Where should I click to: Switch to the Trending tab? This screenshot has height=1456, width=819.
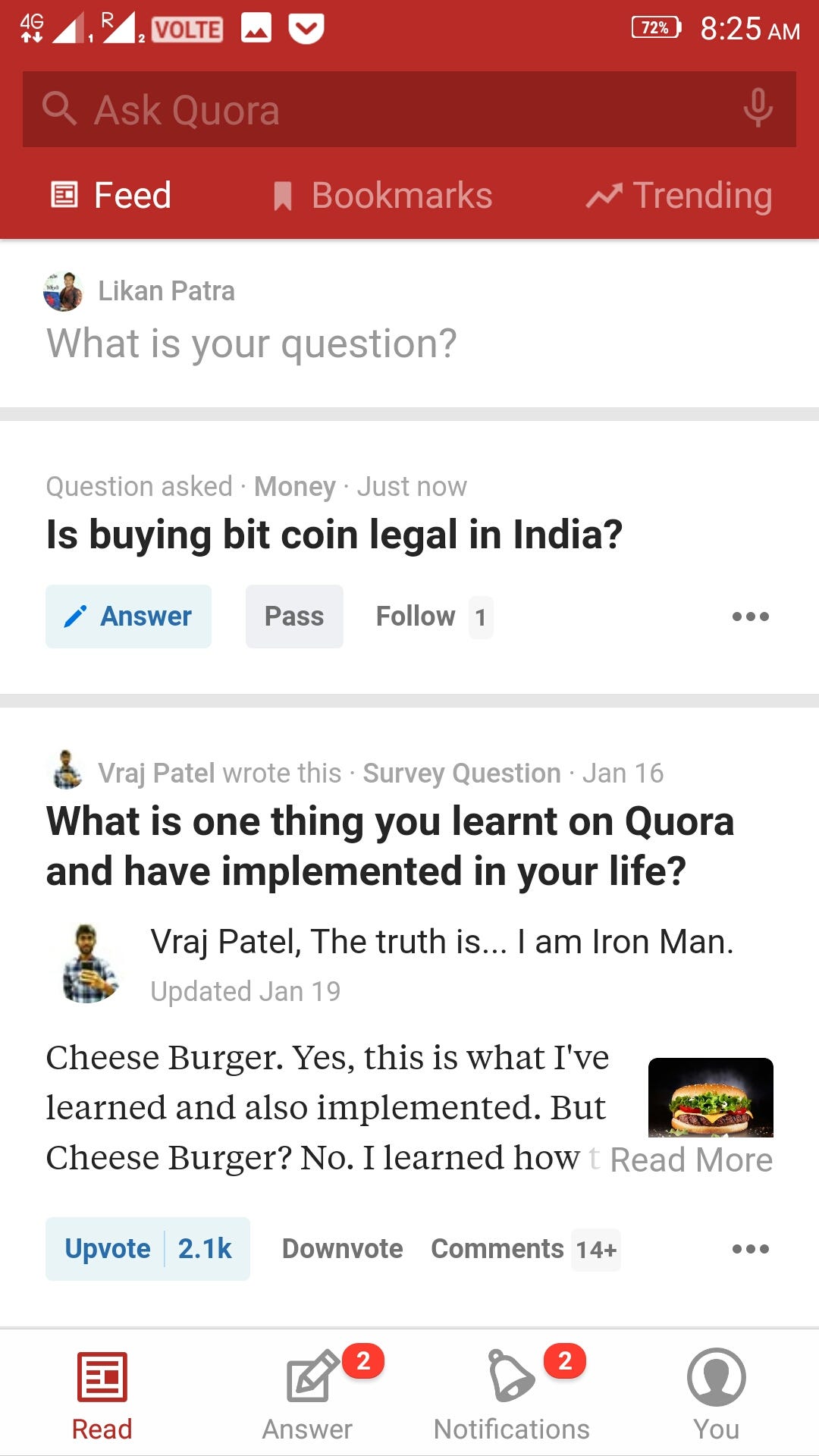(x=679, y=196)
